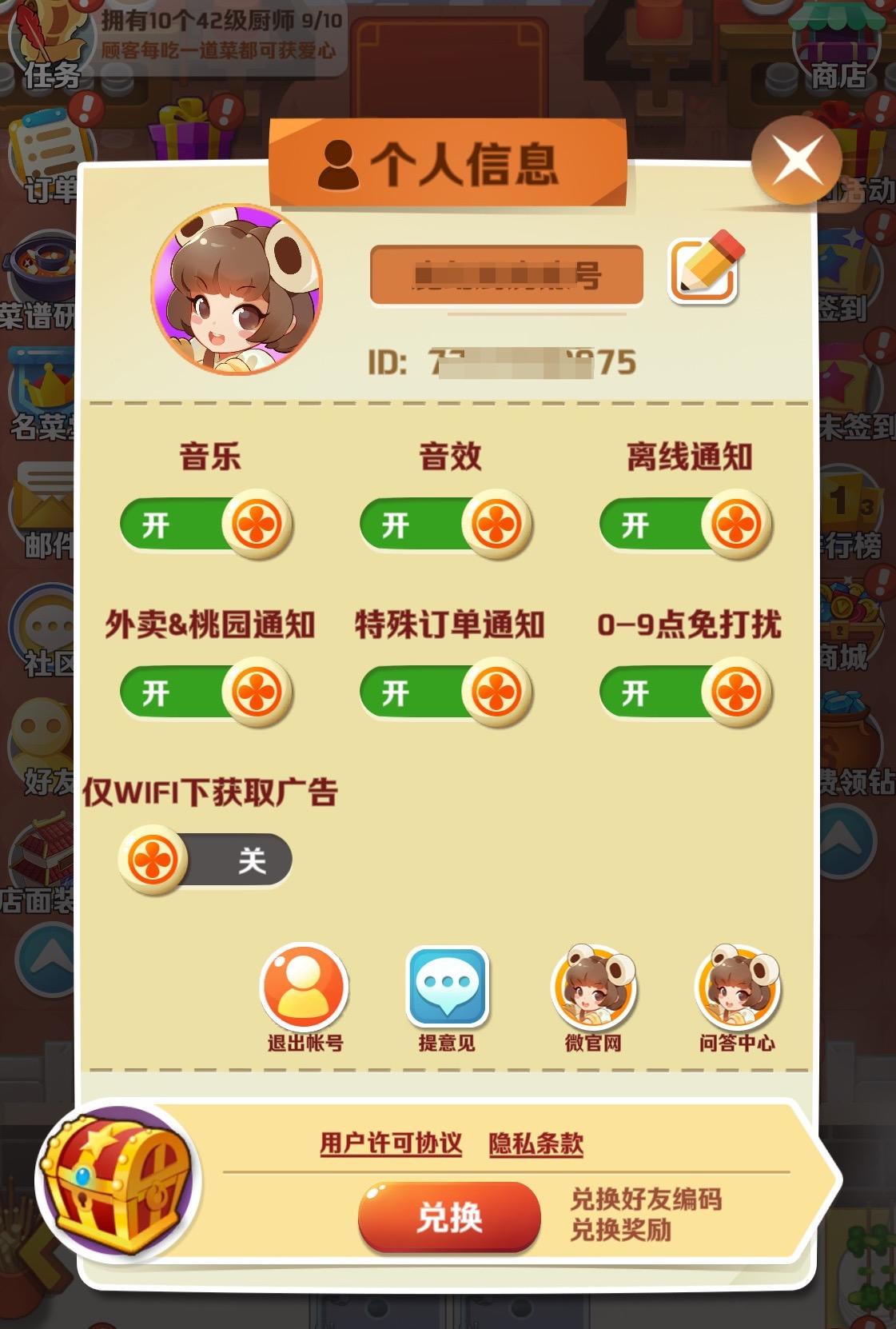Edit nickname with the pencil icon
Image resolution: width=896 pixels, height=1329 pixels.
[x=704, y=270]
